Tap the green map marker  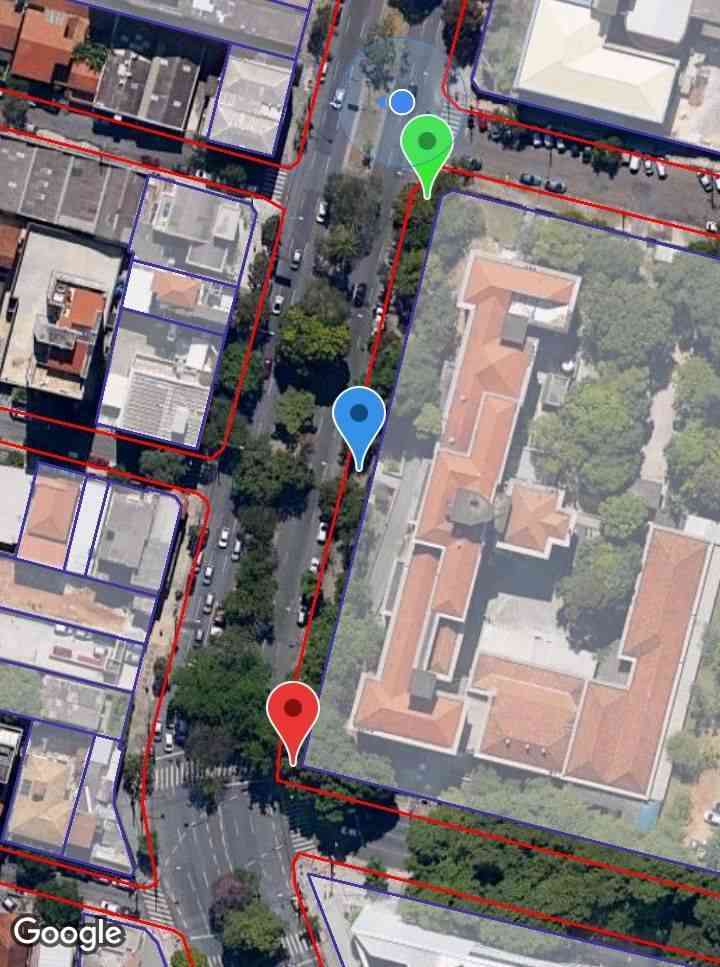click(x=427, y=145)
